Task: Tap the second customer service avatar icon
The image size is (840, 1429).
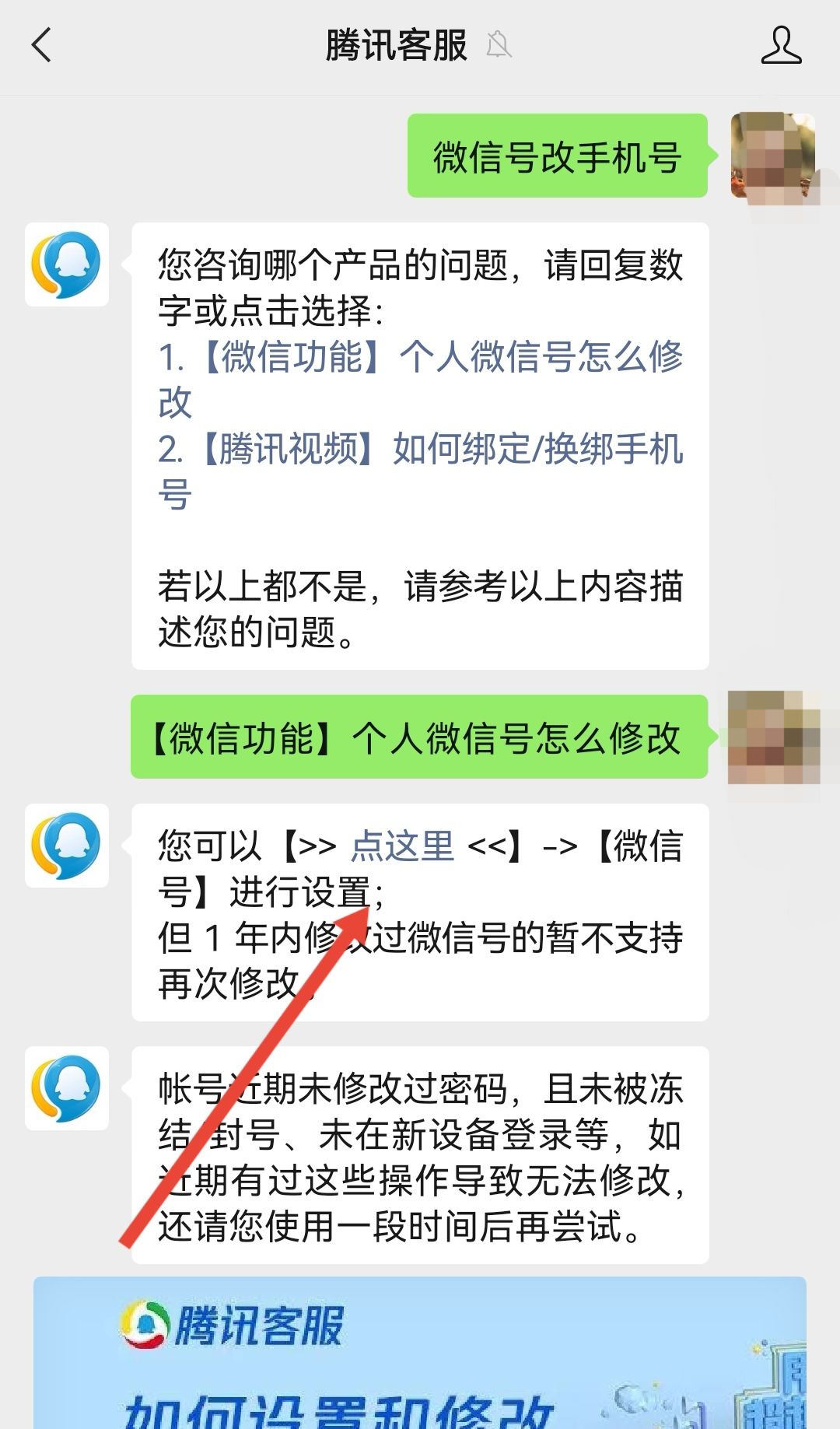Action: 66,844
